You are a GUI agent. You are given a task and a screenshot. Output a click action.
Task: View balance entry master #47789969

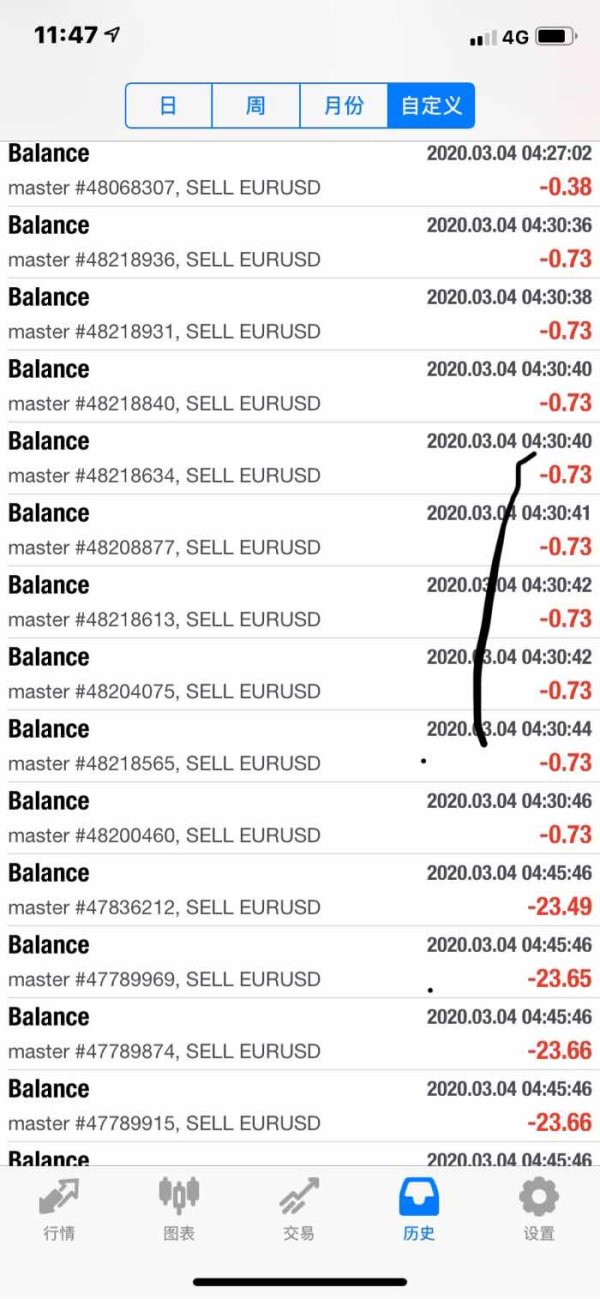pyautogui.click(x=300, y=962)
